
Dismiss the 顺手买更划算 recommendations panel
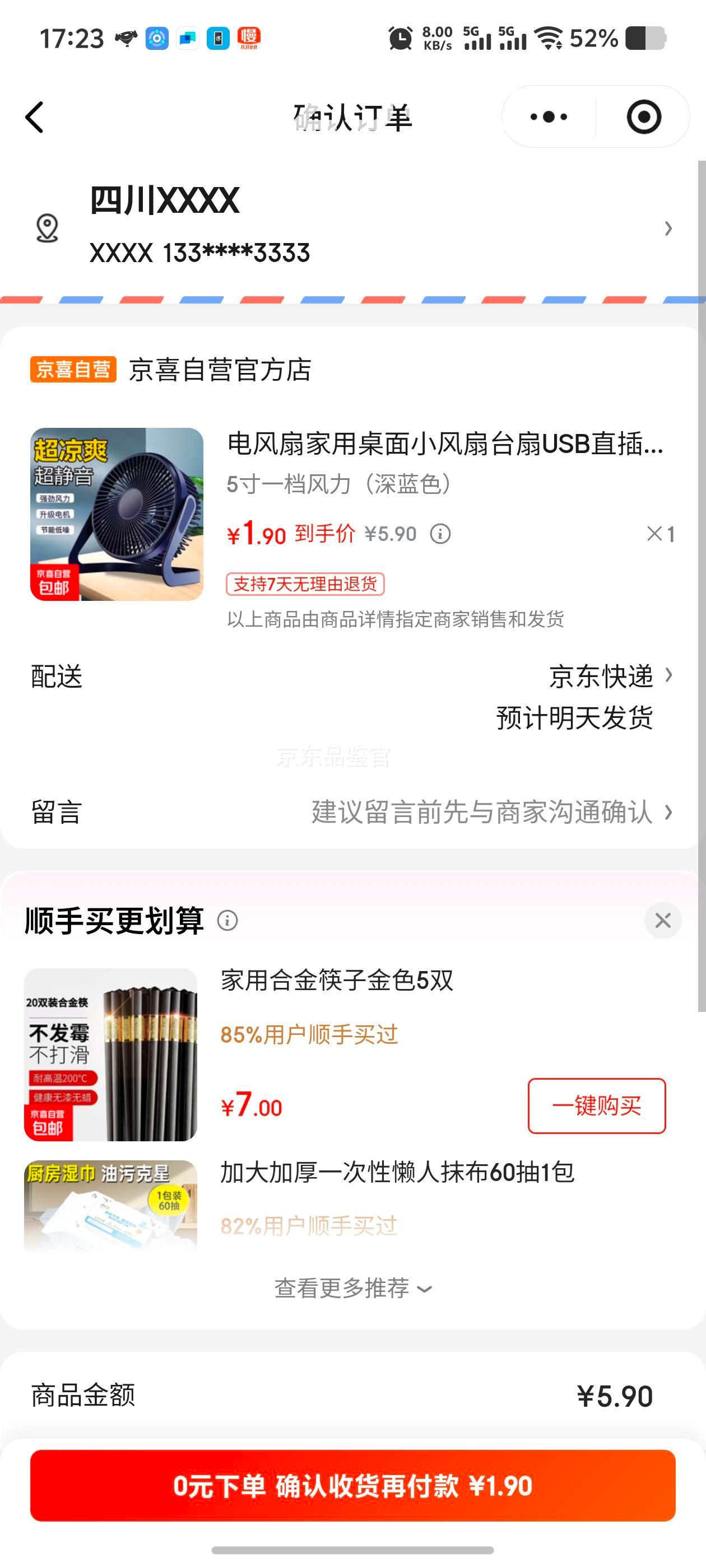point(663,920)
